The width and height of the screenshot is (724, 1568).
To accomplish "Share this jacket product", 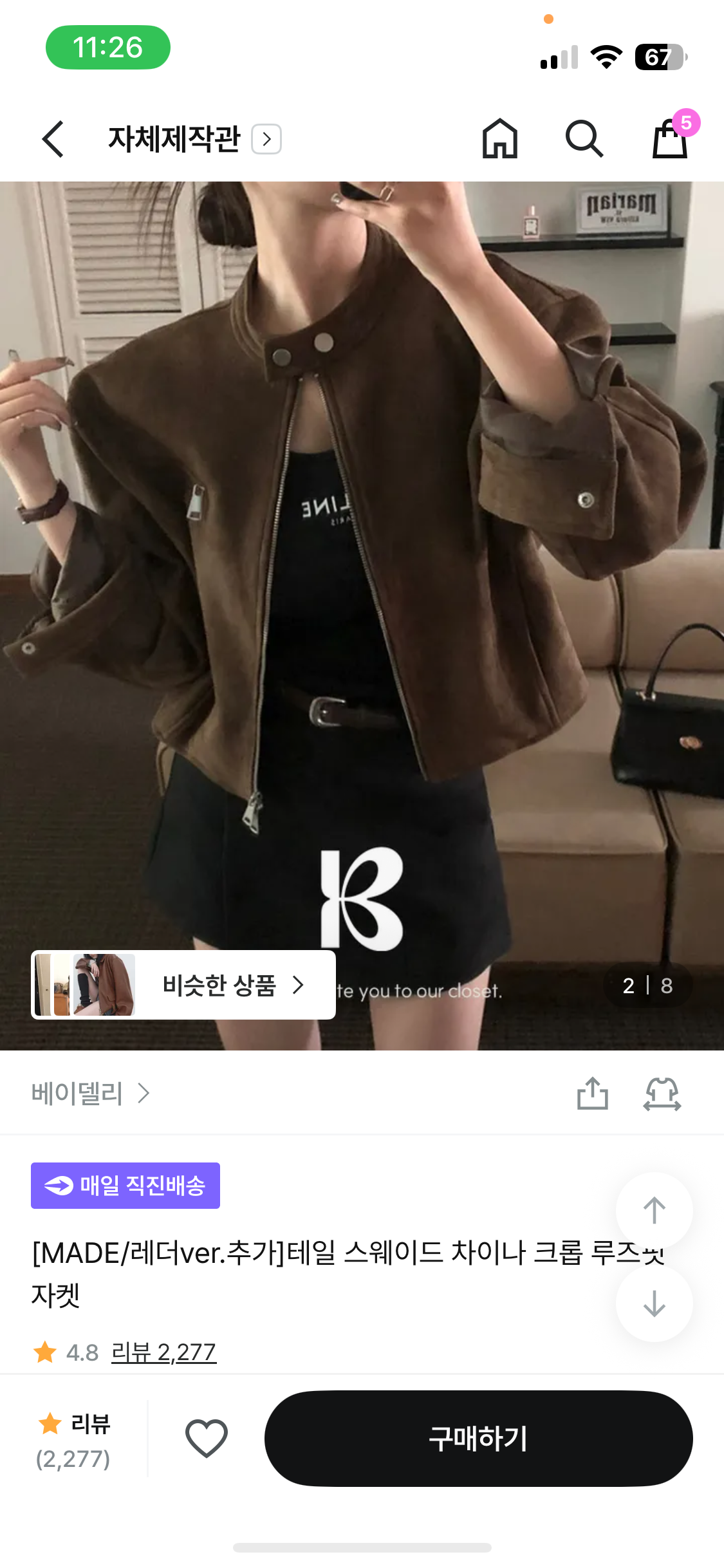I will [592, 1093].
